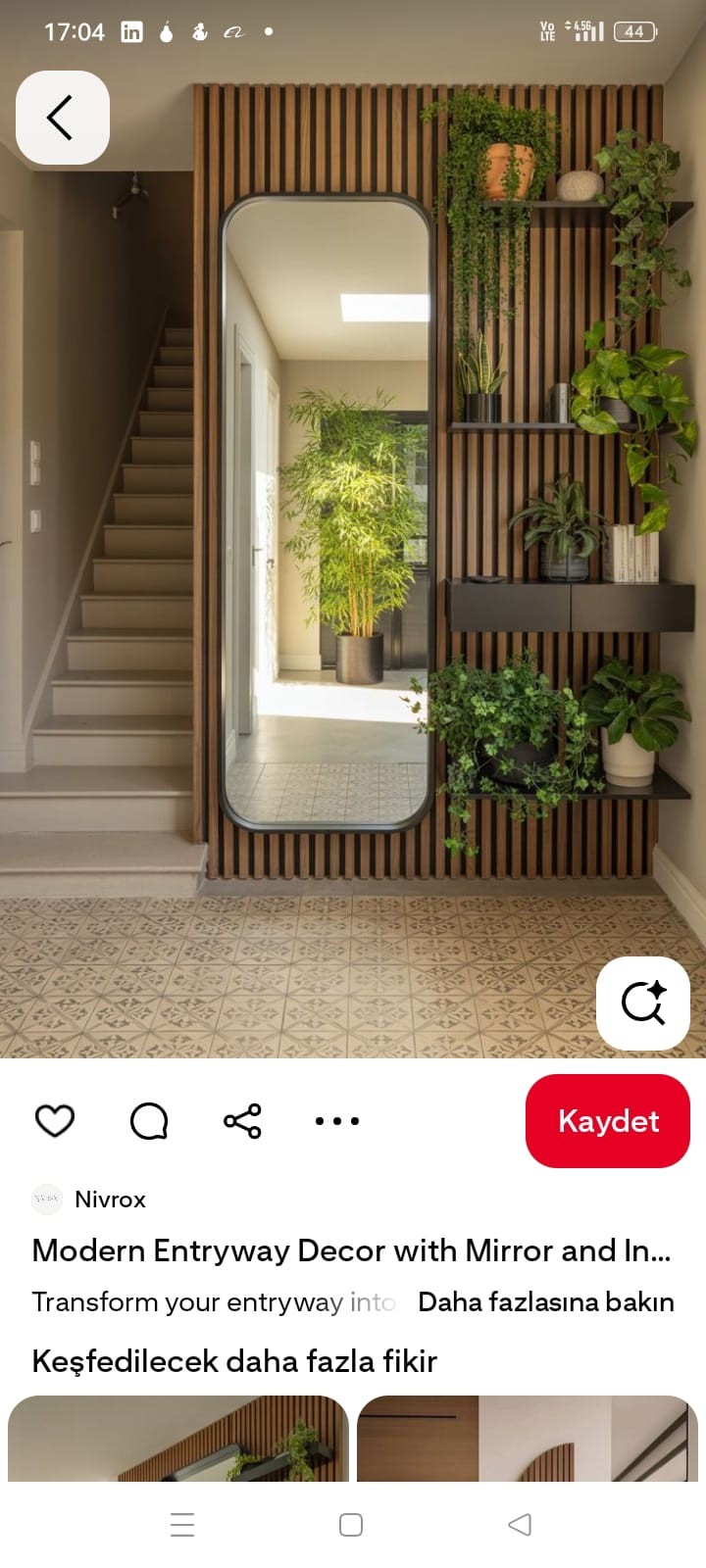Open the first related idea with slatted wall
This screenshot has width=706, height=1568.
pos(178,1438)
